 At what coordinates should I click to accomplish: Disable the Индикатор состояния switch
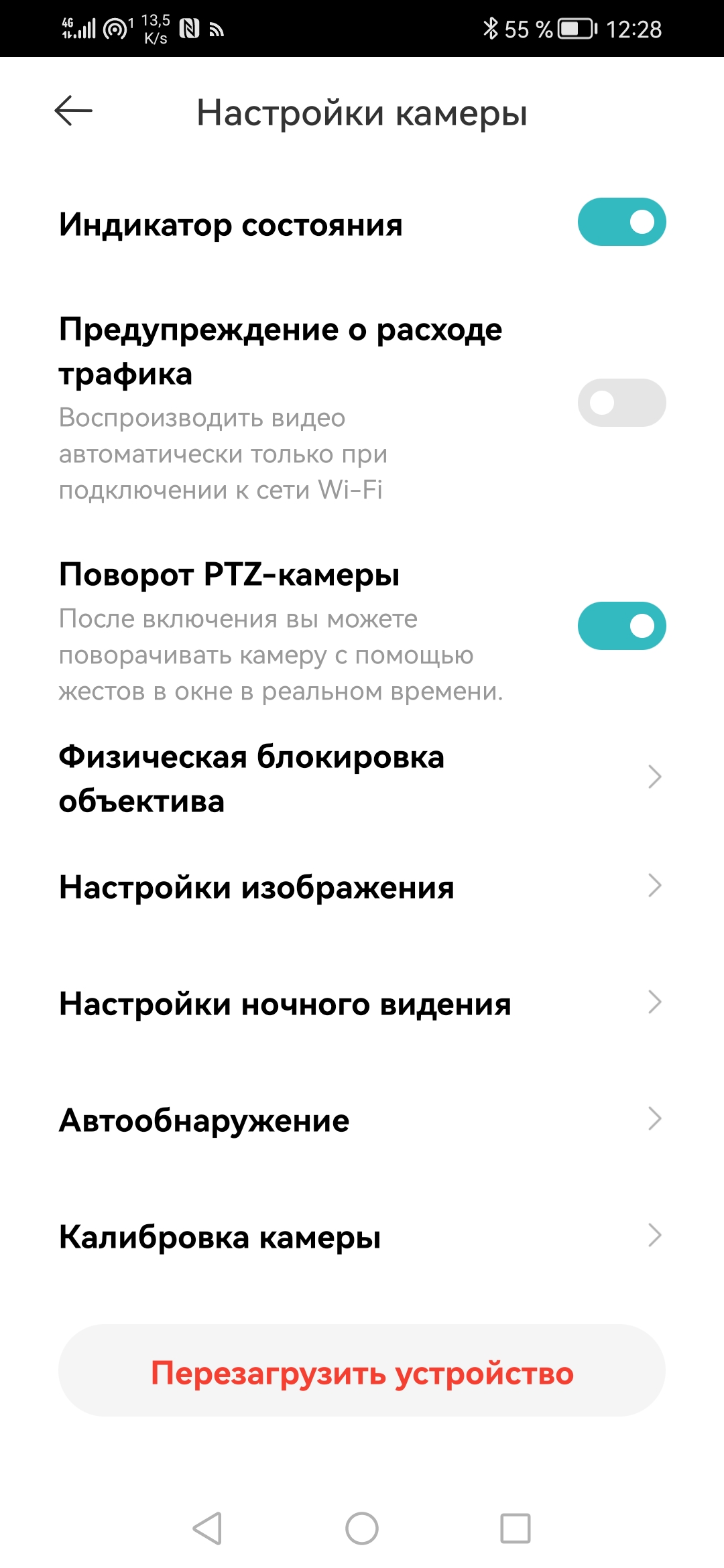(x=621, y=222)
